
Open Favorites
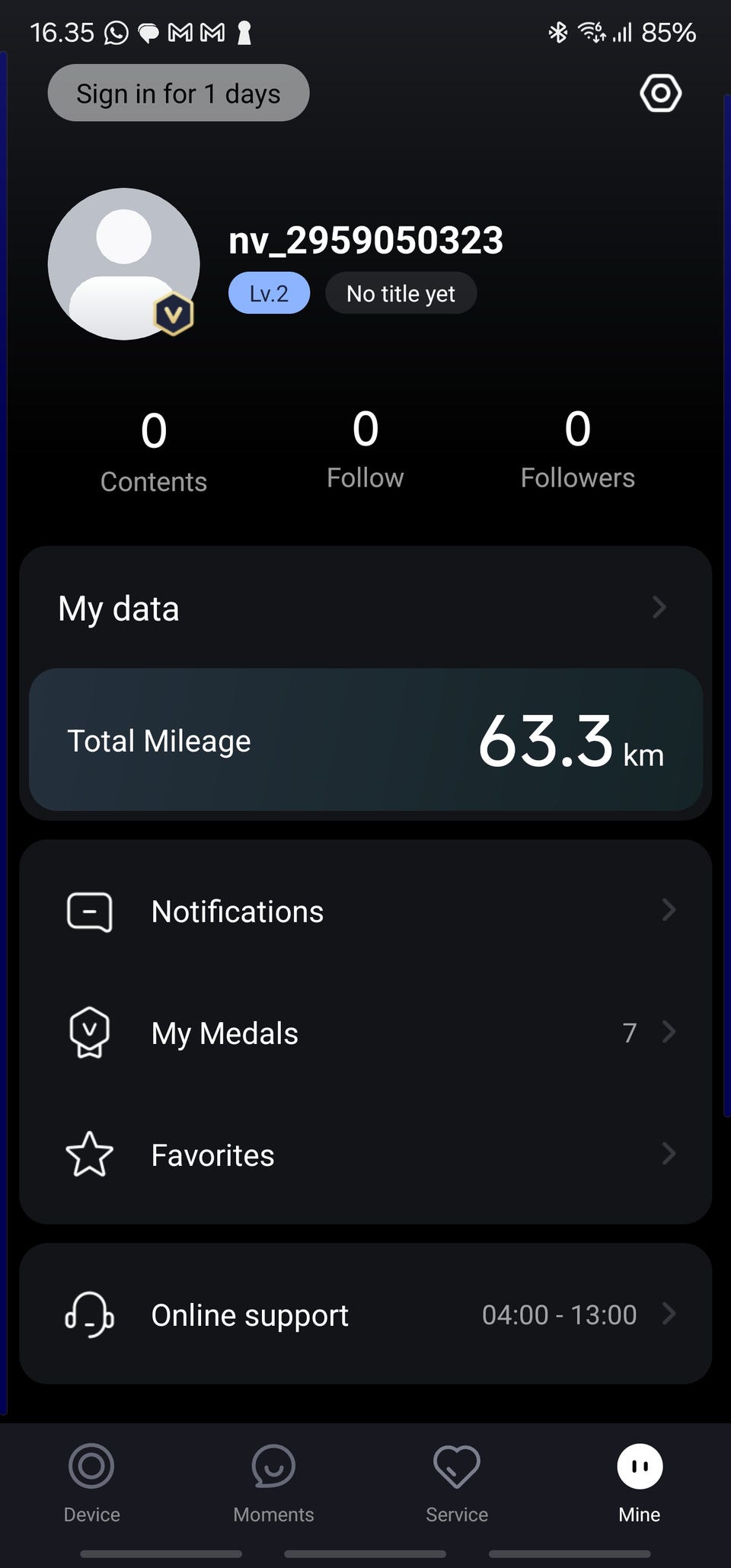(x=365, y=1154)
